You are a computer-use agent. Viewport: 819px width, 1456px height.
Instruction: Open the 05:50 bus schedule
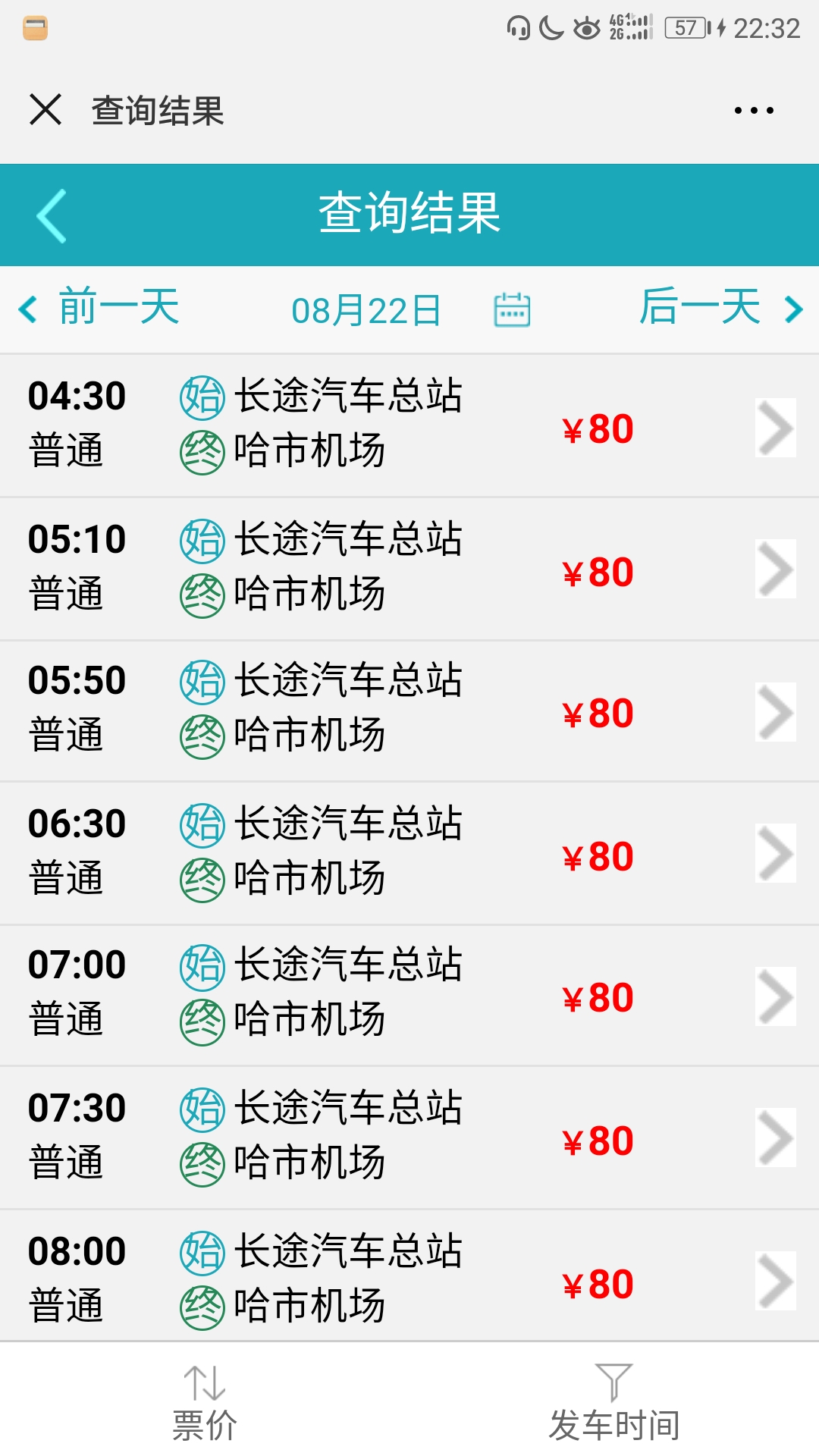409,711
